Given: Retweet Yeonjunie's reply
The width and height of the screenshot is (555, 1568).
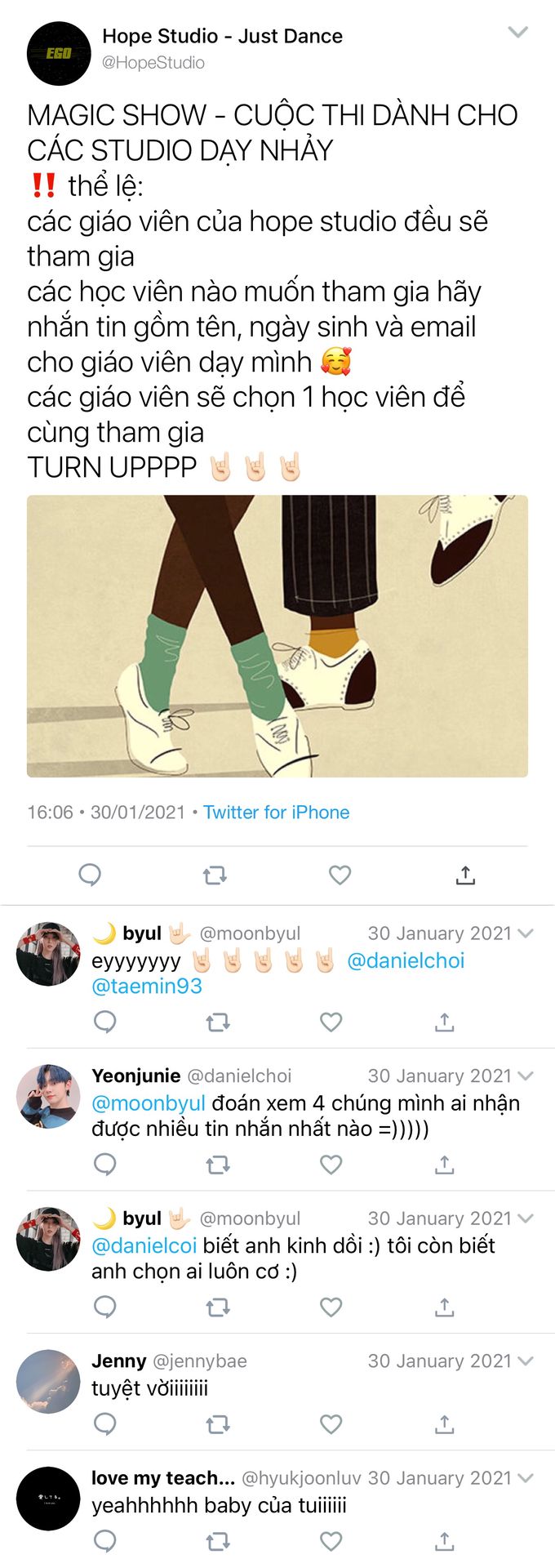Looking at the screenshot, I should 218,1165.
